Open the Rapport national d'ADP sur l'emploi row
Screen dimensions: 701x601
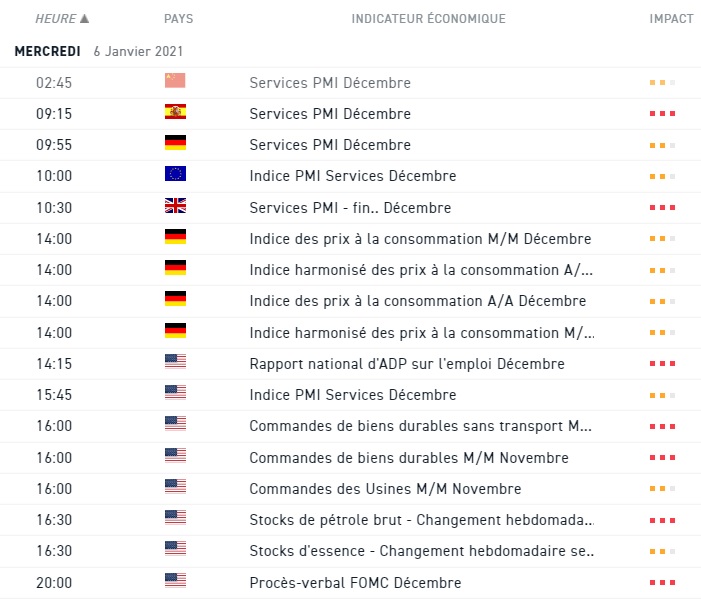(406, 364)
